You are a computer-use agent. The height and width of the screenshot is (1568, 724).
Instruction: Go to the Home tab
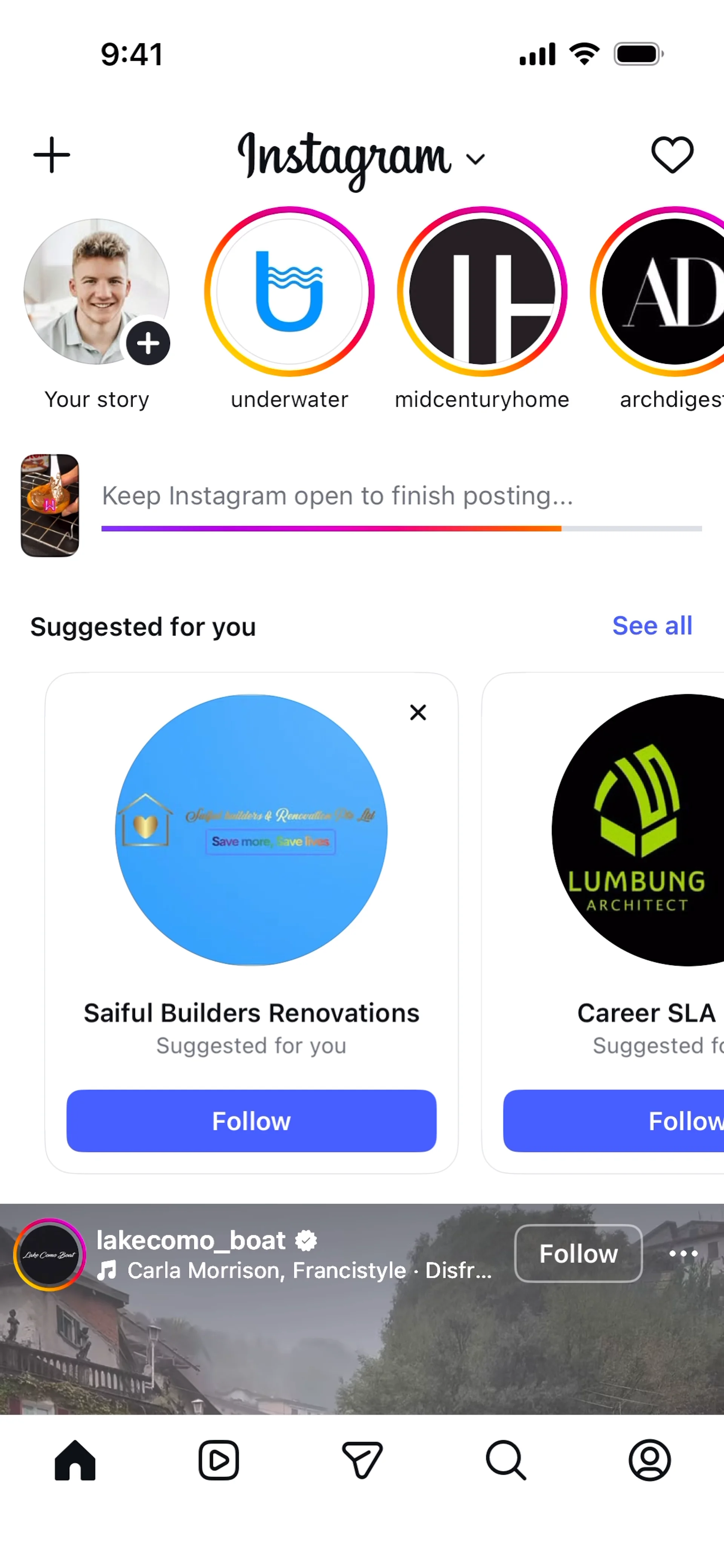point(75,1460)
